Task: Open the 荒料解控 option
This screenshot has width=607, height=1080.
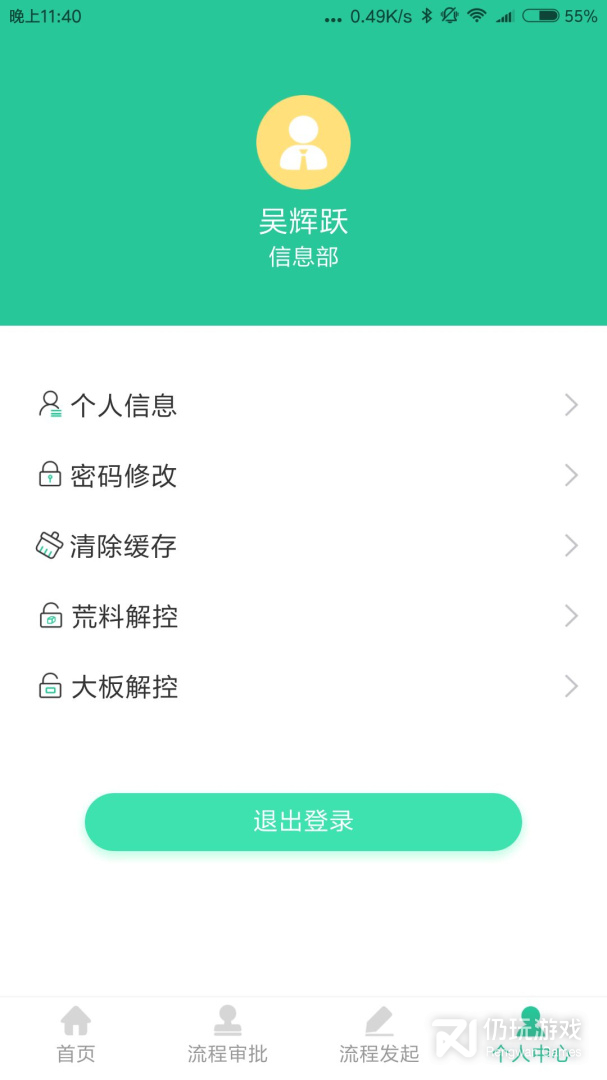Action: 303,616
